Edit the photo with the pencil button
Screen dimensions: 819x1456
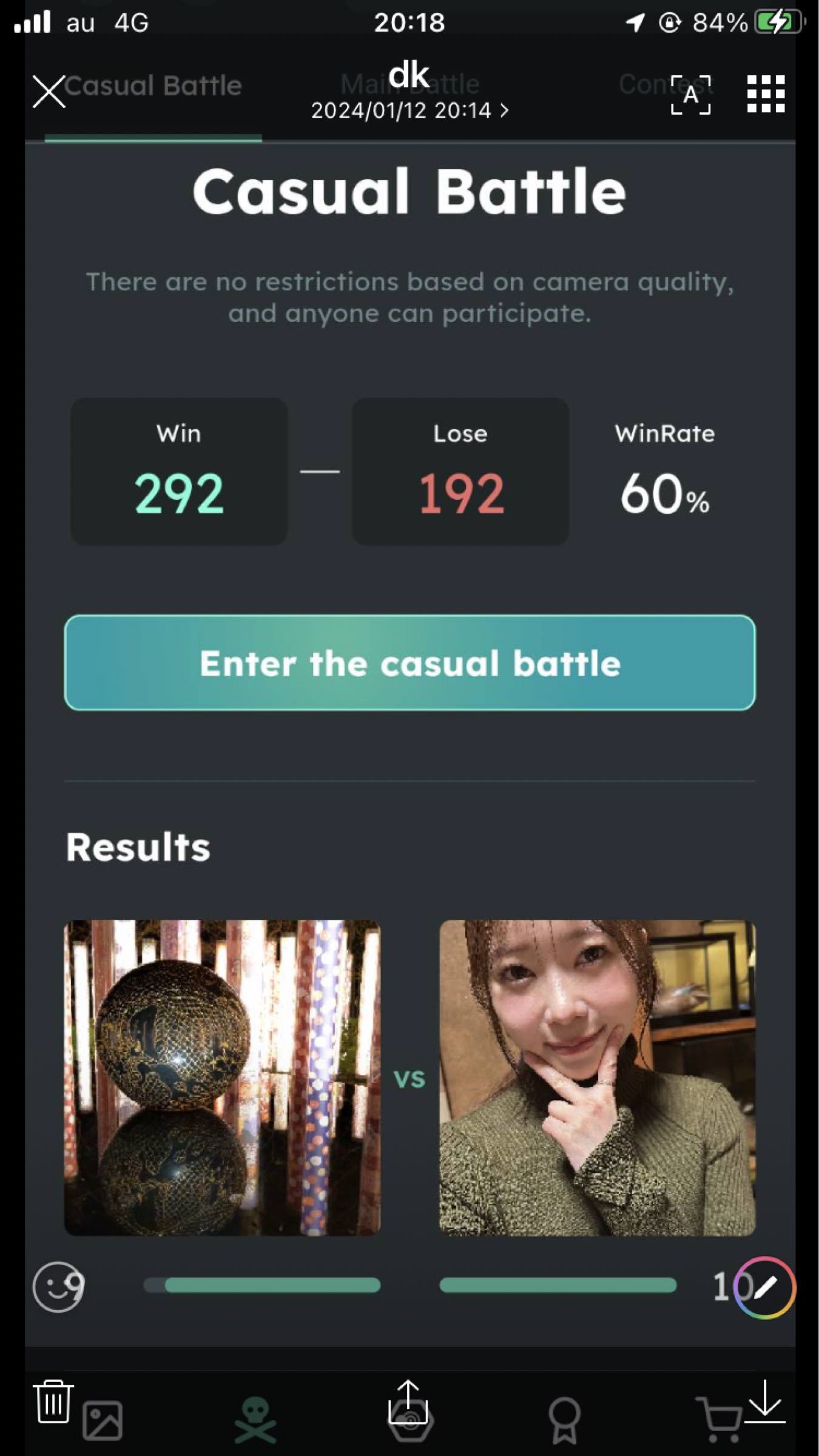tap(764, 1287)
